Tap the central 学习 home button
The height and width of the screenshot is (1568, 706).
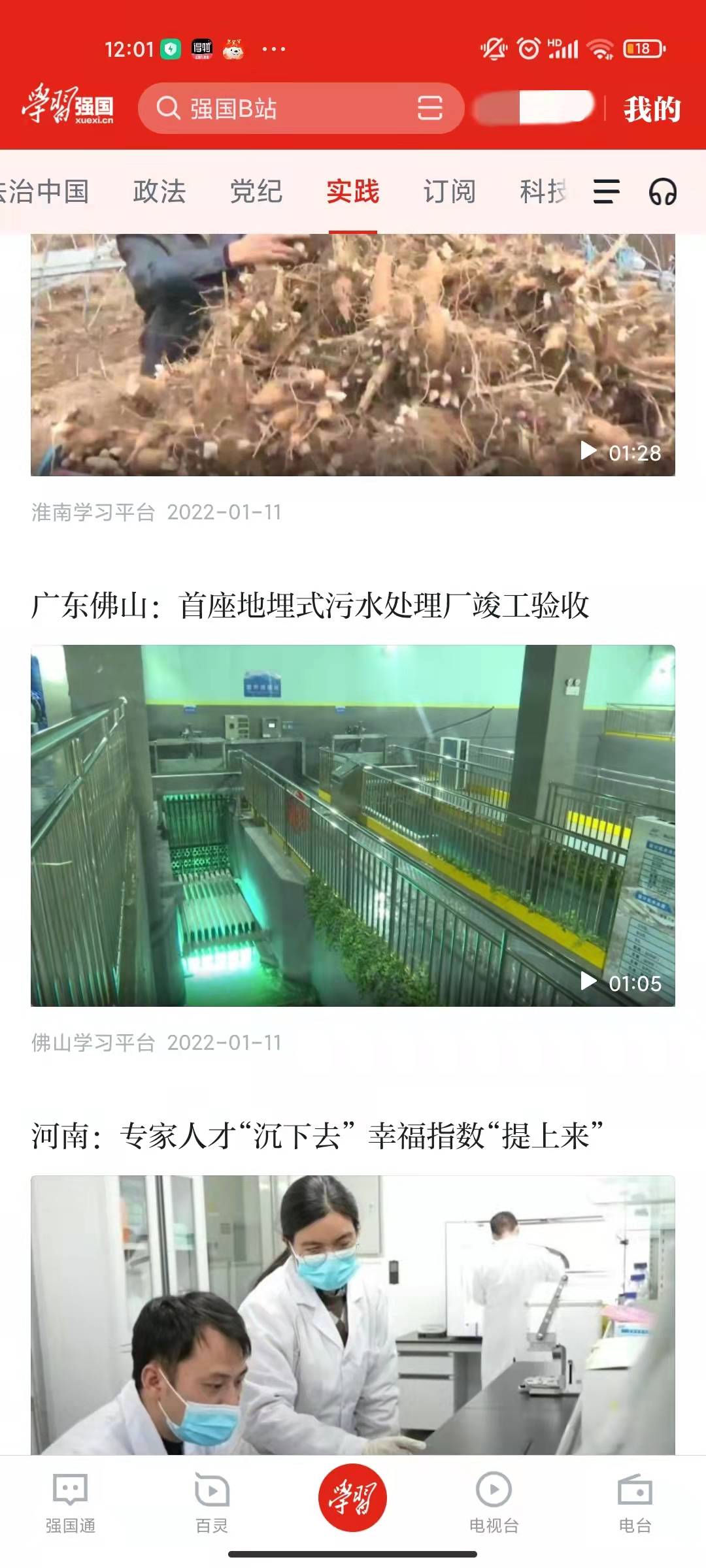coord(353,1497)
